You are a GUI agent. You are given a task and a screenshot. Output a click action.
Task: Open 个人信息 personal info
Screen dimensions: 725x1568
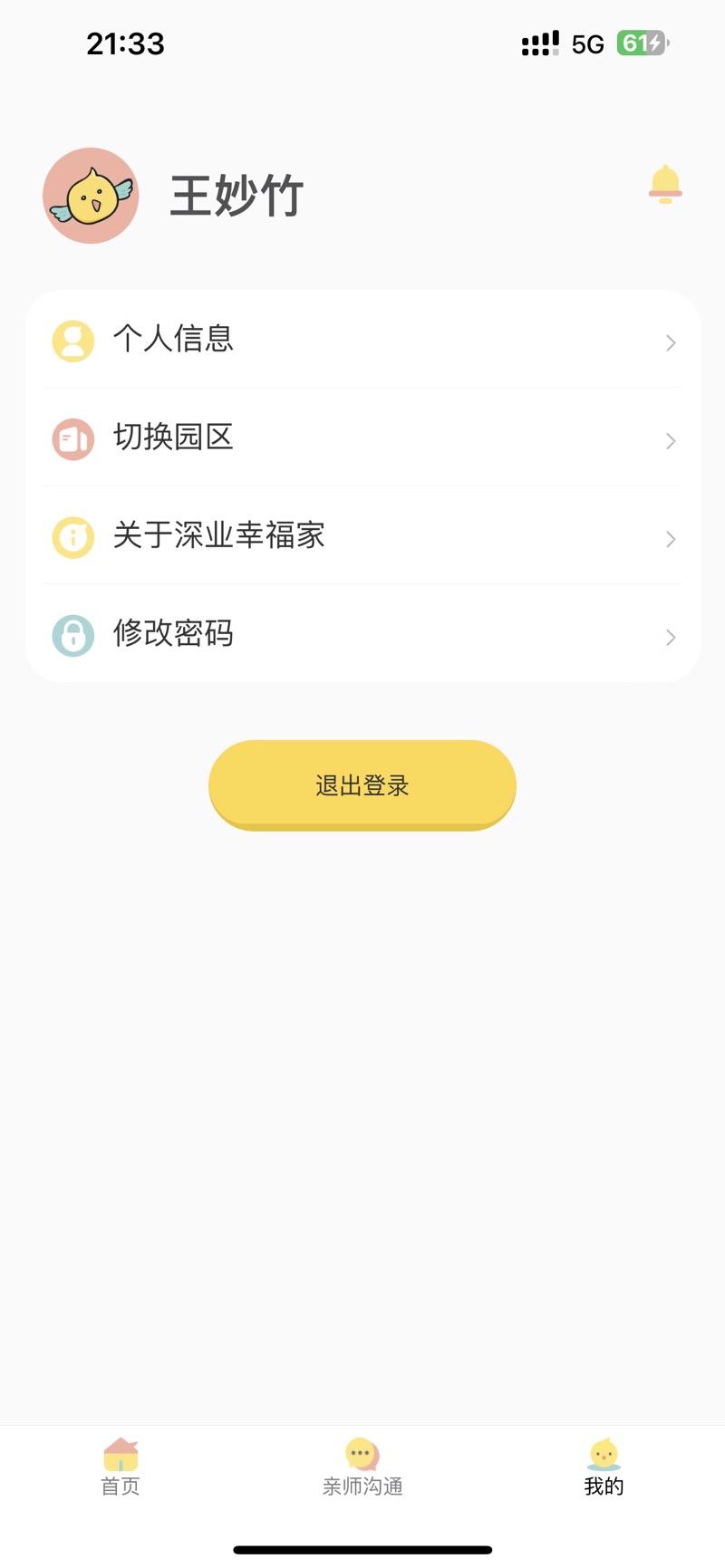pos(362,340)
